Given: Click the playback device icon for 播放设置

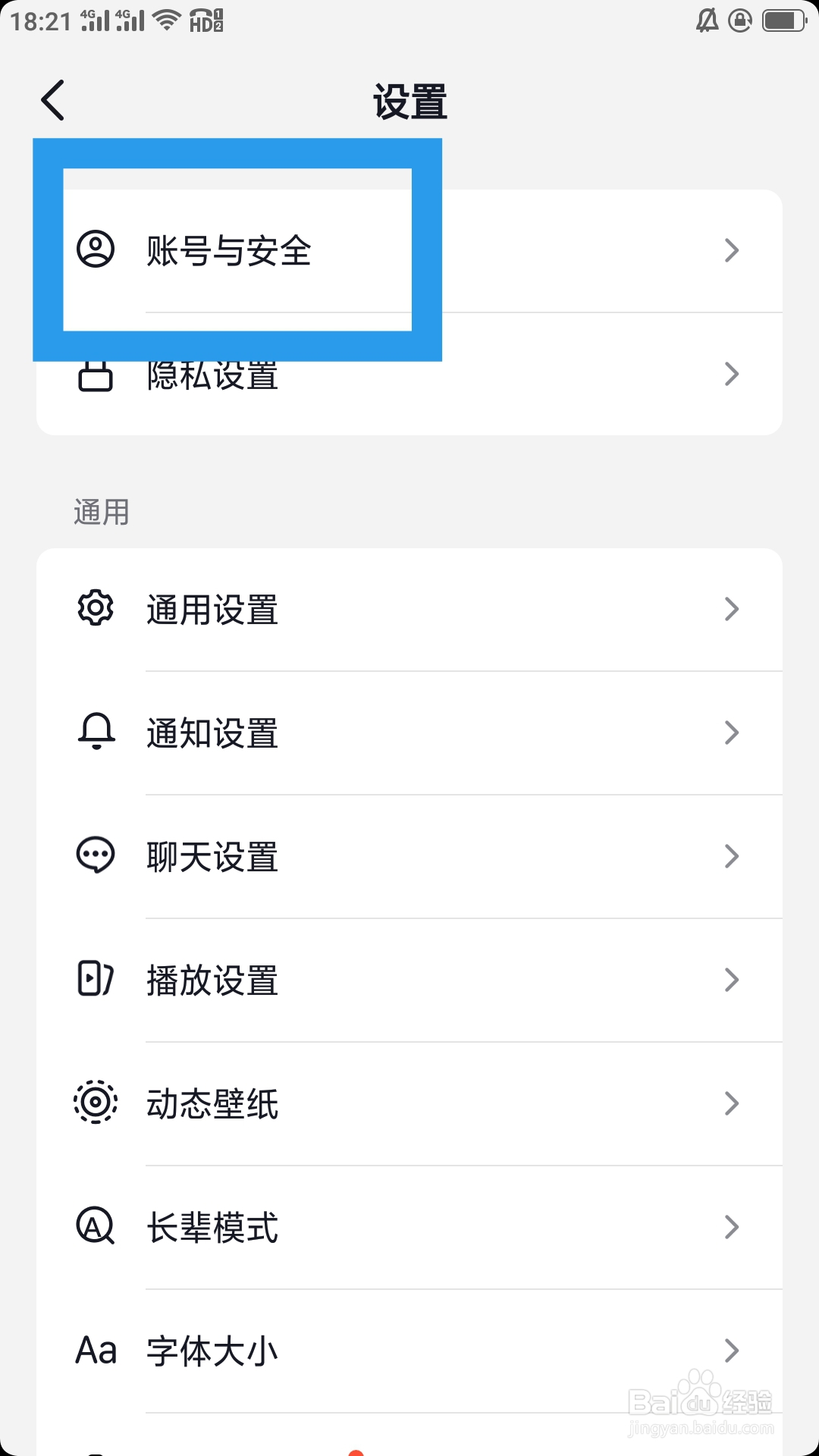Looking at the screenshot, I should (x=96, y=980).
